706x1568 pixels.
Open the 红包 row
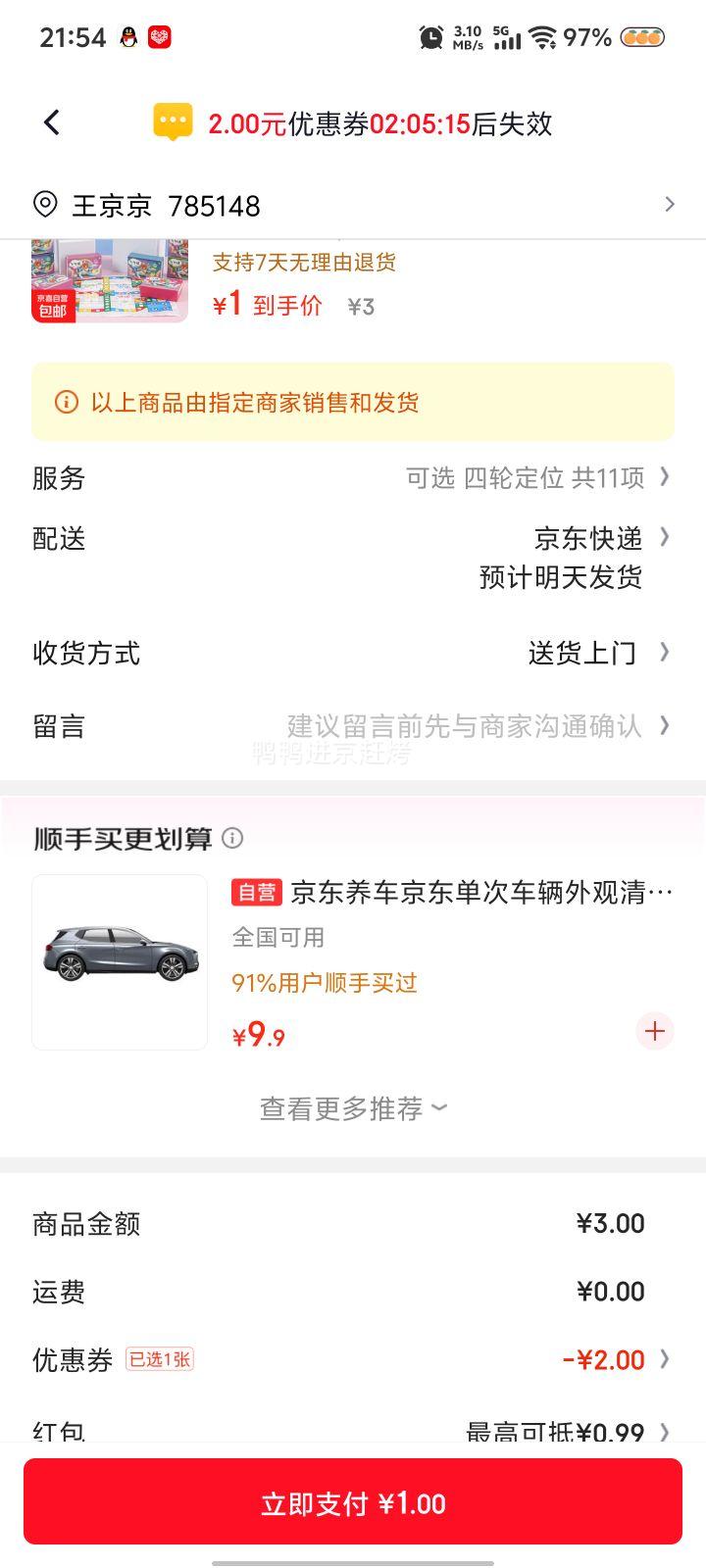353,1431
